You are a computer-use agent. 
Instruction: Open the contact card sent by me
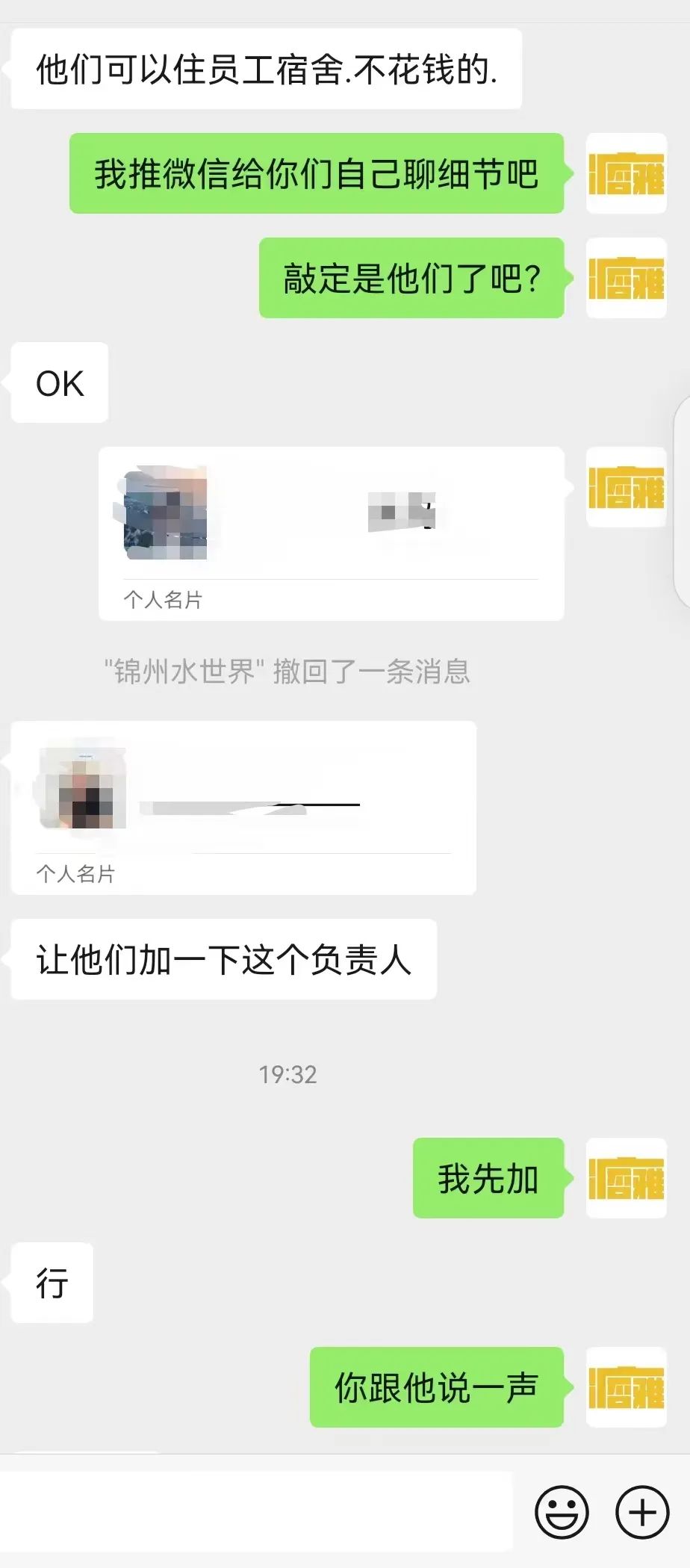coord(331,533)
